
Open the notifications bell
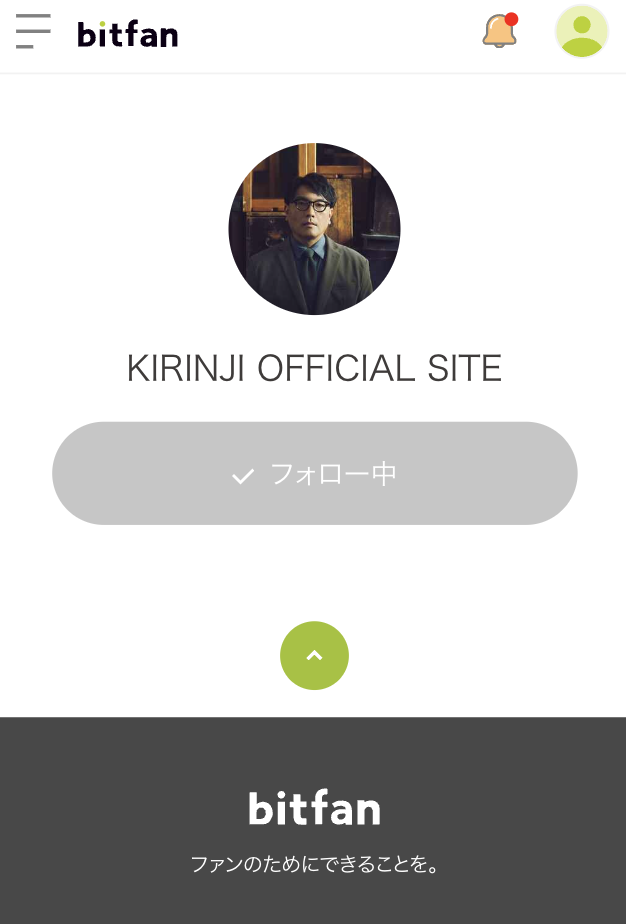click(499, 32)
